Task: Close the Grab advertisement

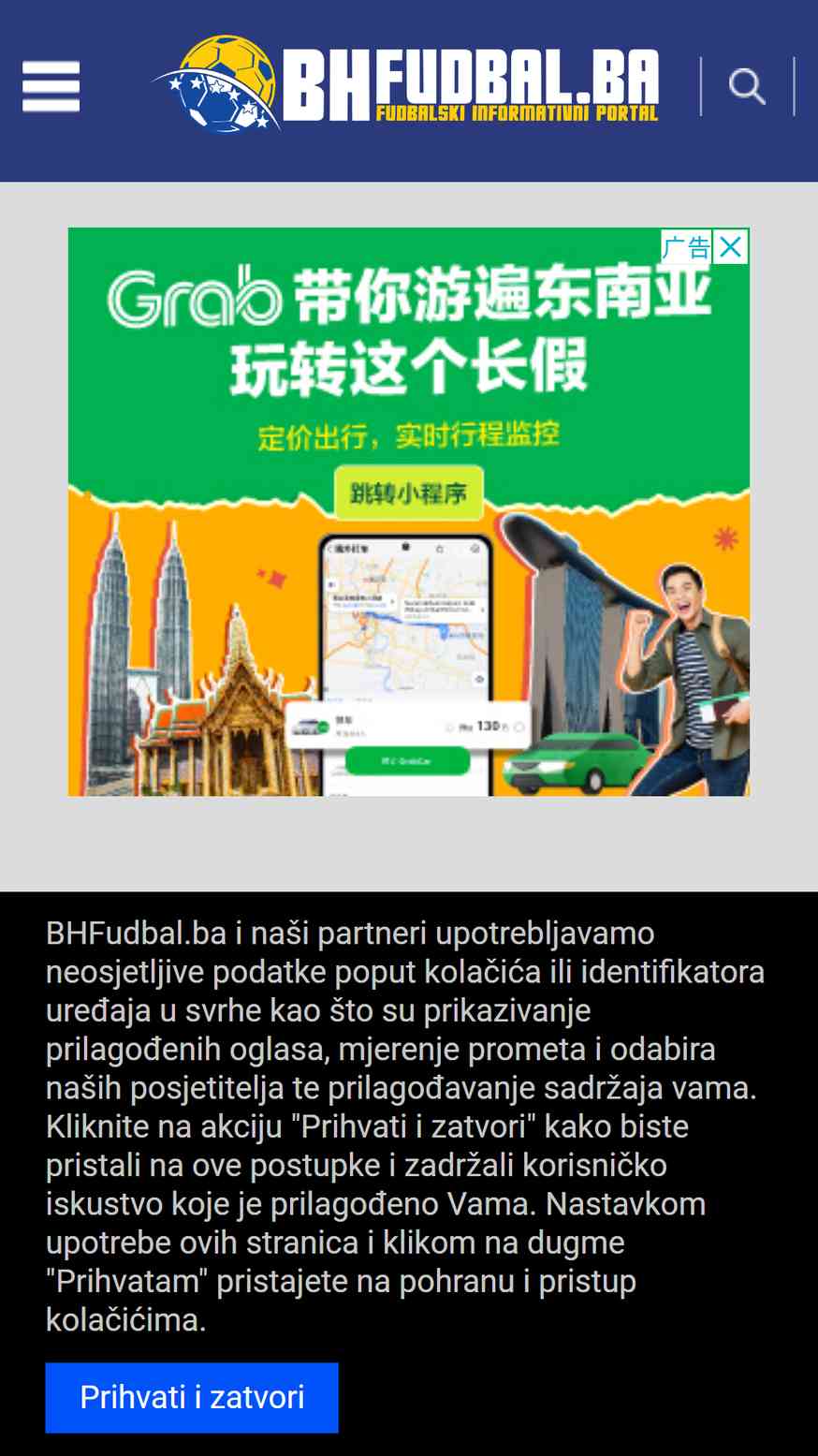Action: tap(731, 247)
